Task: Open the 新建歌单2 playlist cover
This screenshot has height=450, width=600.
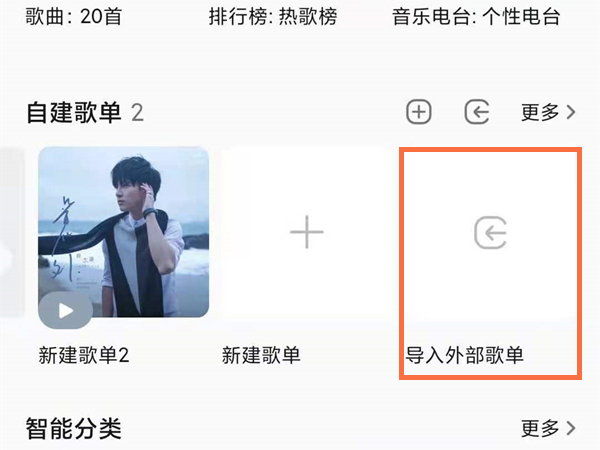Action: 123,220
